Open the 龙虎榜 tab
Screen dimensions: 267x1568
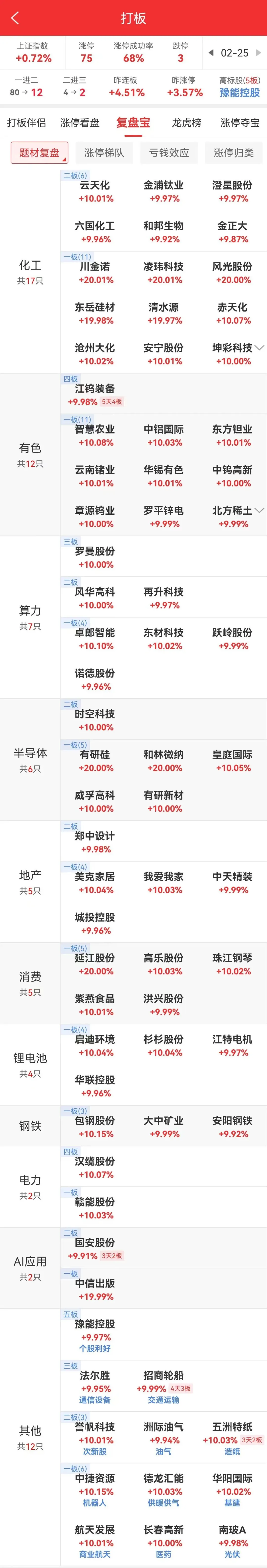(186, 122)
